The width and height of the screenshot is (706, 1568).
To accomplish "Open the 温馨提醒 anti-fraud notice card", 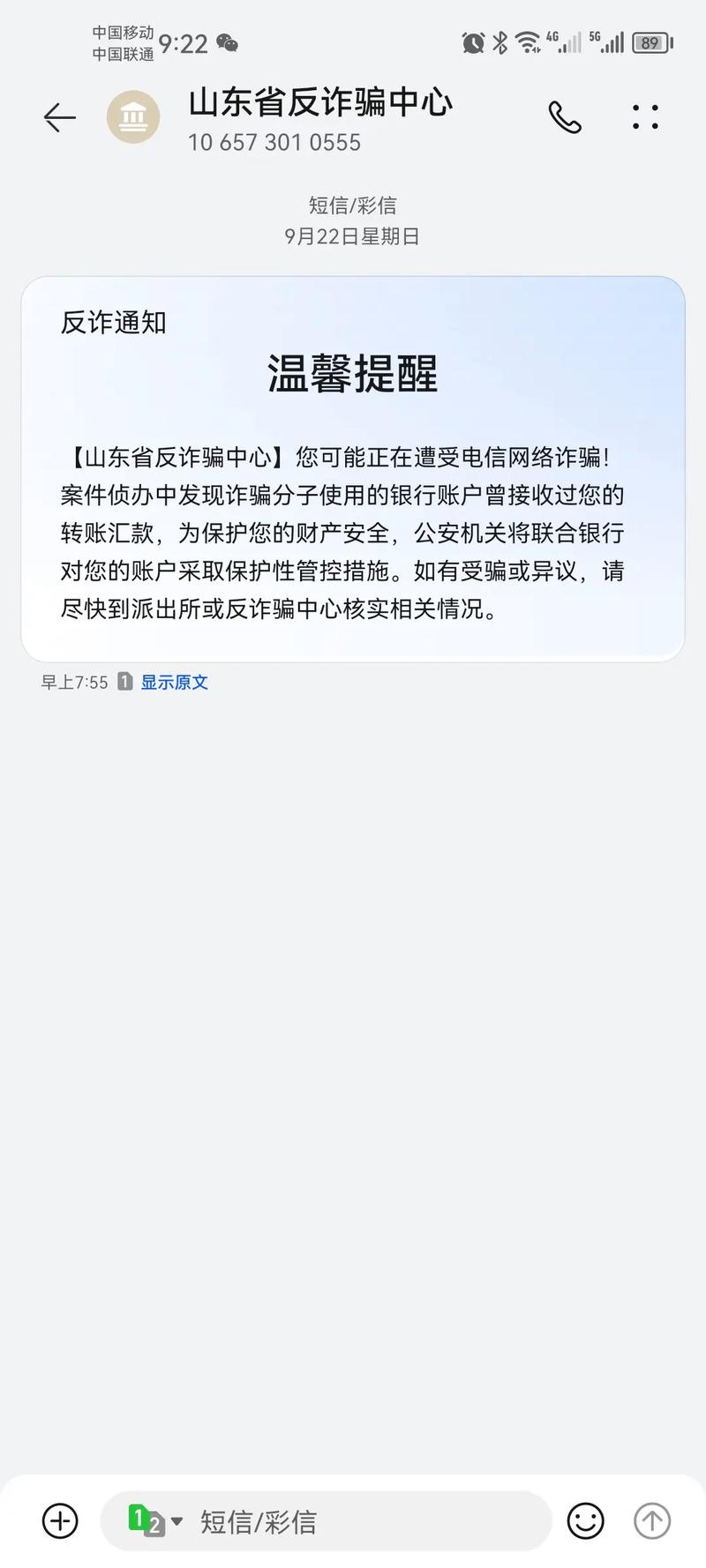I will (x=353, y=468).
